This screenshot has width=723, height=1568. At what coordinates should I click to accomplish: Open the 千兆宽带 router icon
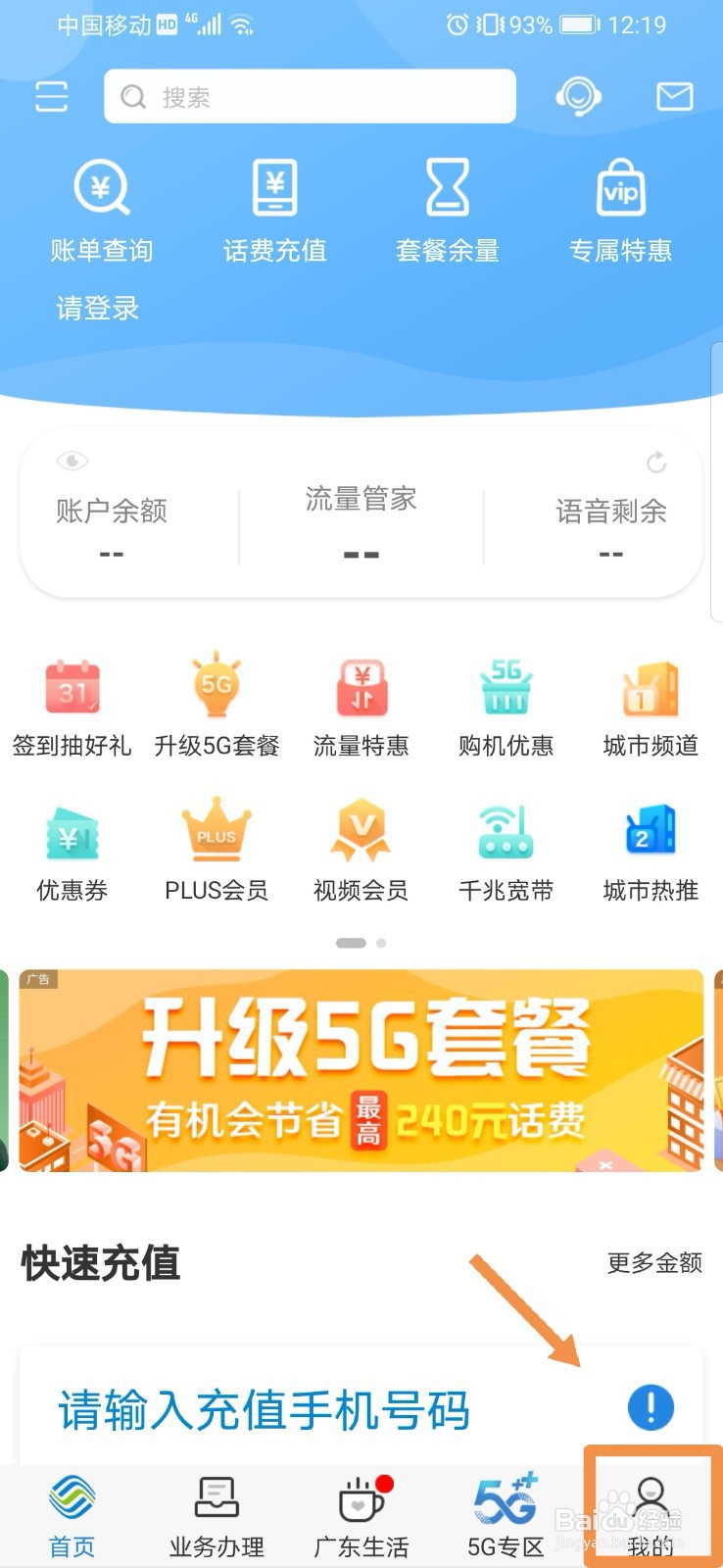505,831
